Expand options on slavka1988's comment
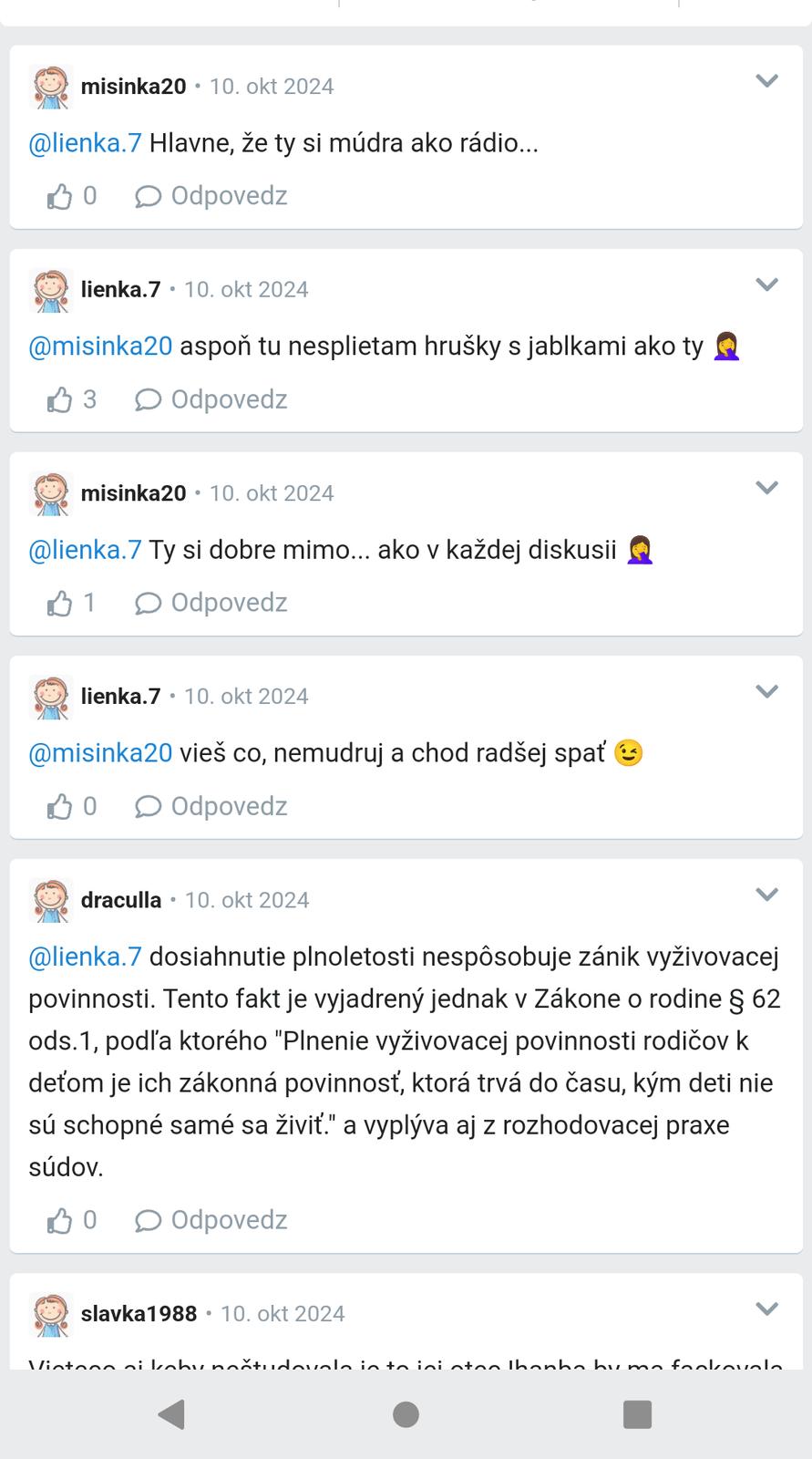 click(x=767, y=1309)
